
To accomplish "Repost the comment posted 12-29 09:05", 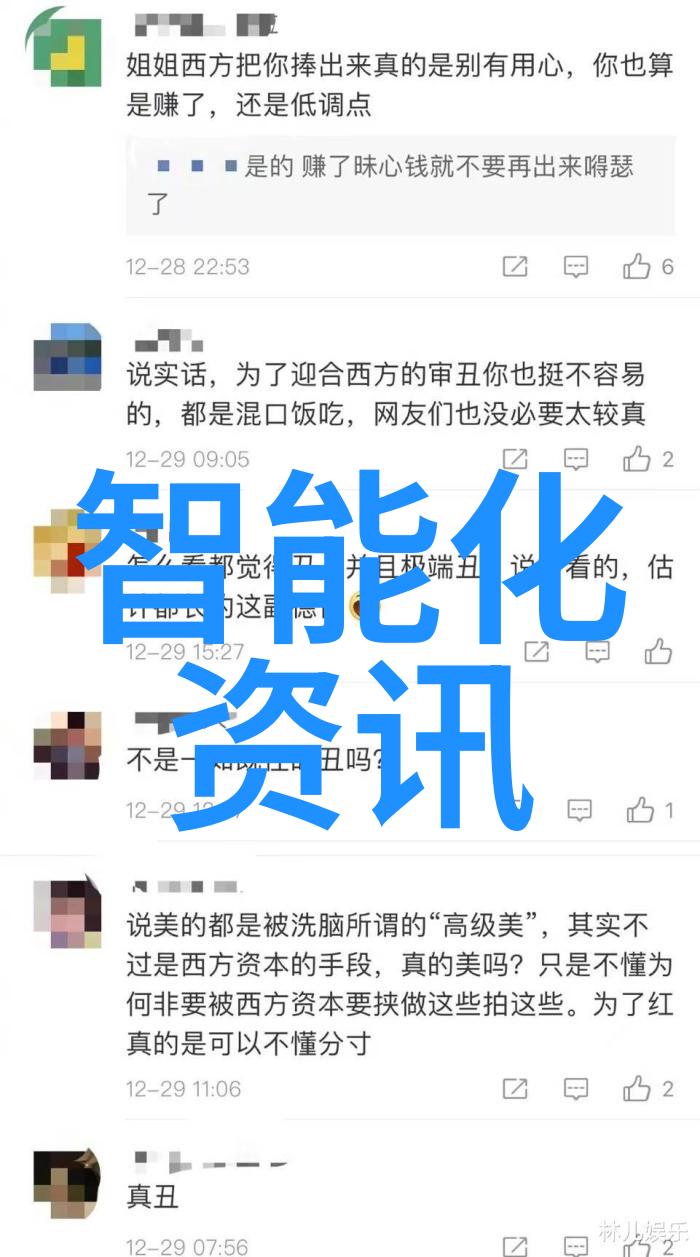I will point(515,459).
